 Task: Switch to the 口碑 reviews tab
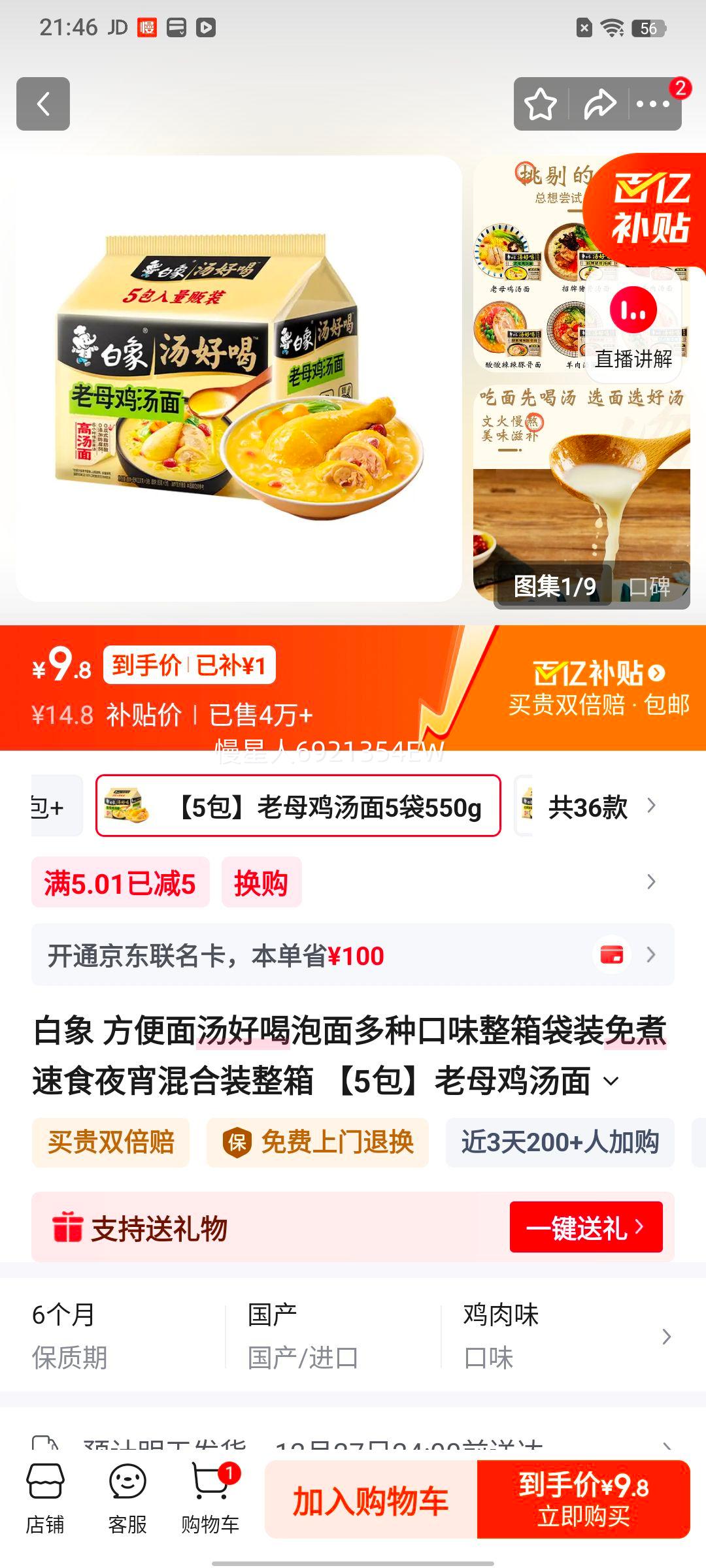[654, 586]
